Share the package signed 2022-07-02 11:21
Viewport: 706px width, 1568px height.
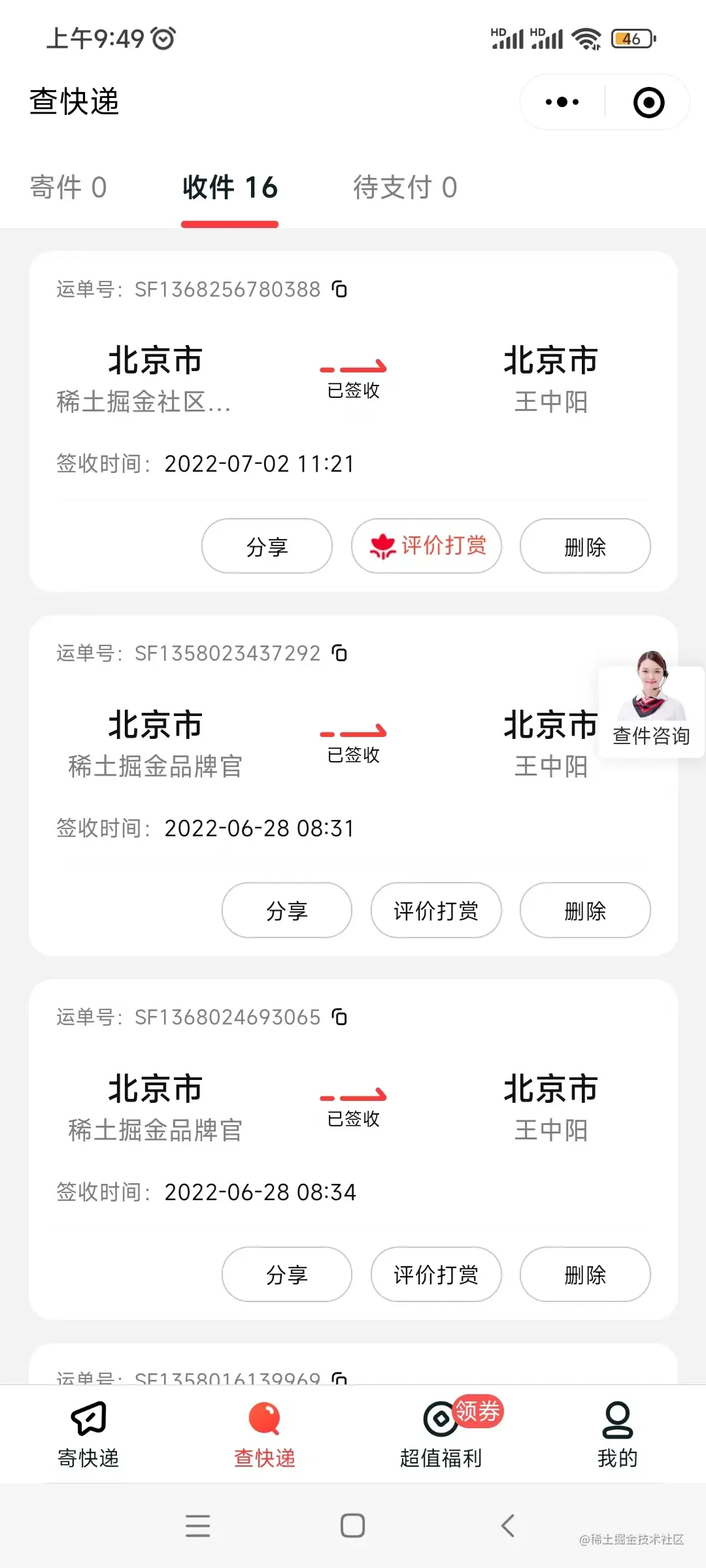(x=267, y=546)
